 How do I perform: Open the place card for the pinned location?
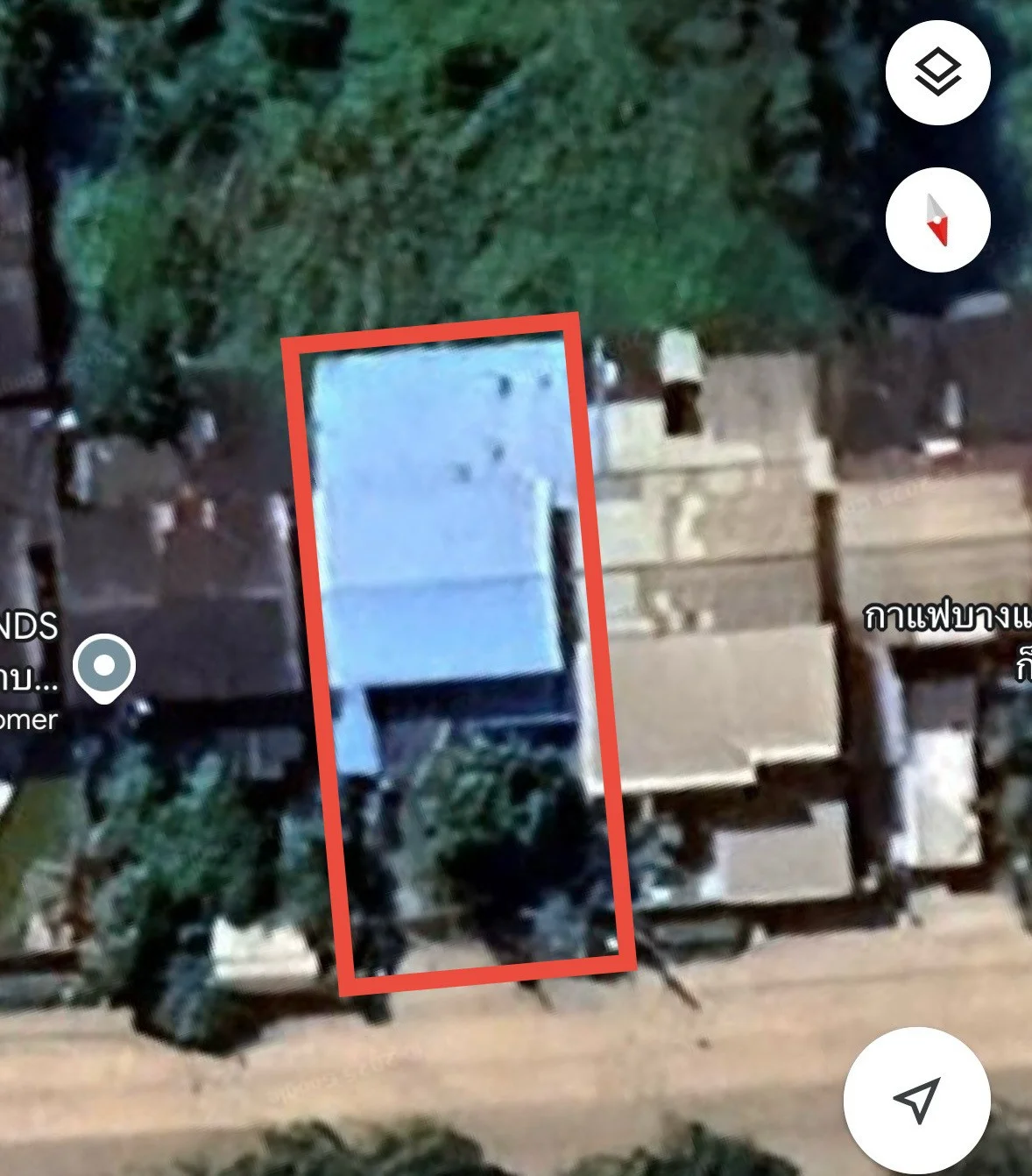coord(104,670)
